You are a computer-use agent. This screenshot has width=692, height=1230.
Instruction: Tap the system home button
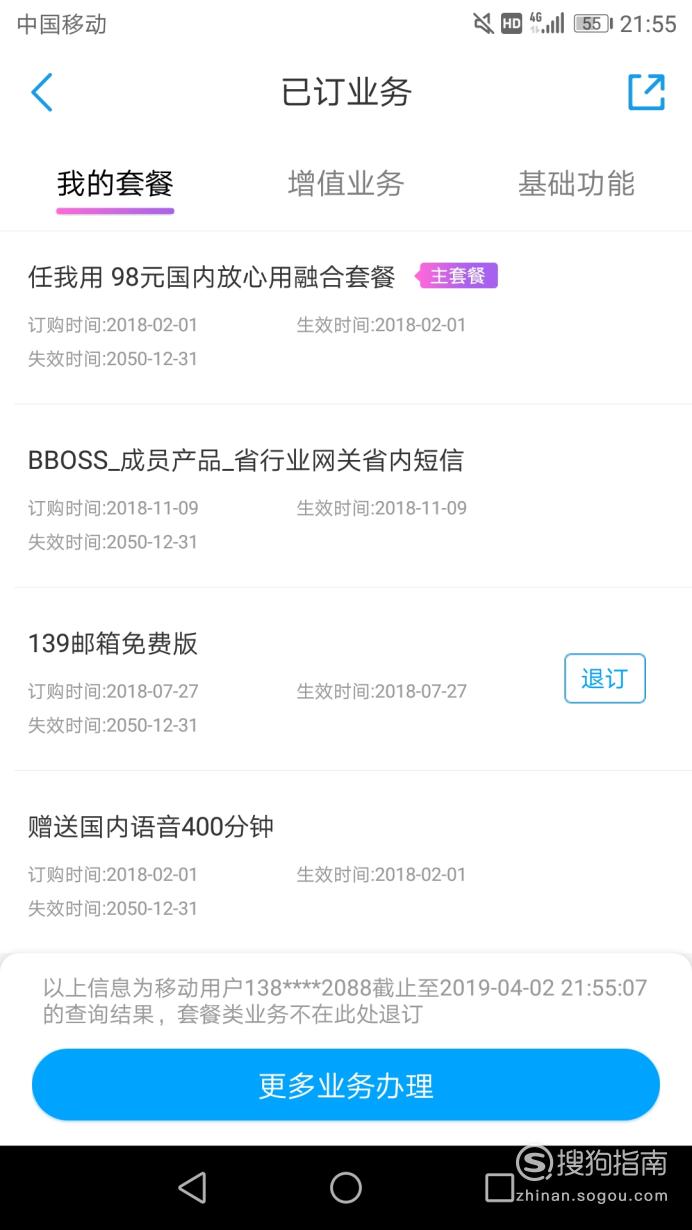346,1187
